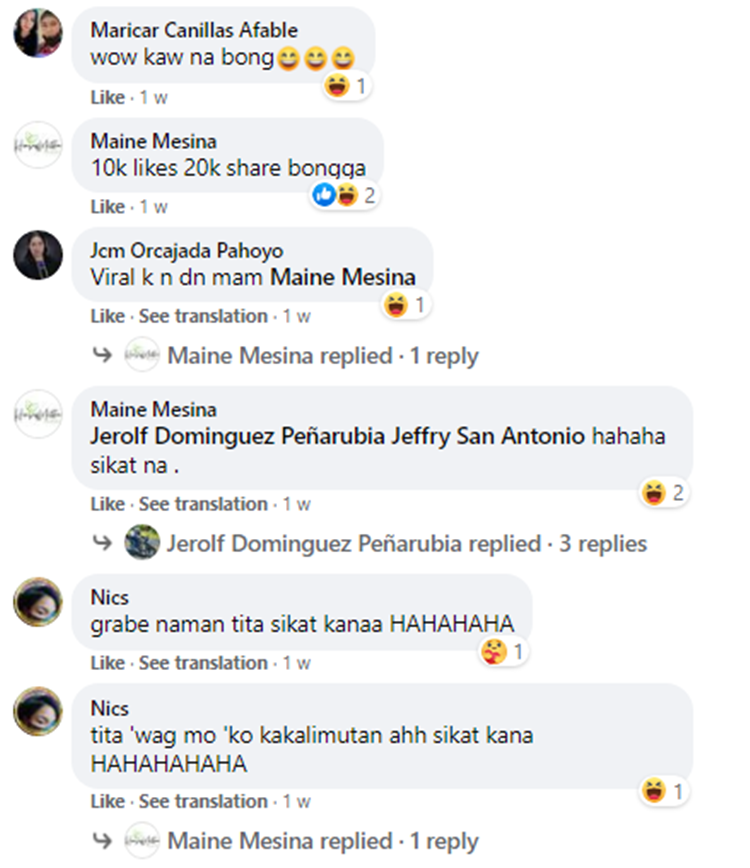
Task: Expand Jerolf Dominguez Peñarubia's 3 replies
Action: pyautogui.click(x=406, y=544)
